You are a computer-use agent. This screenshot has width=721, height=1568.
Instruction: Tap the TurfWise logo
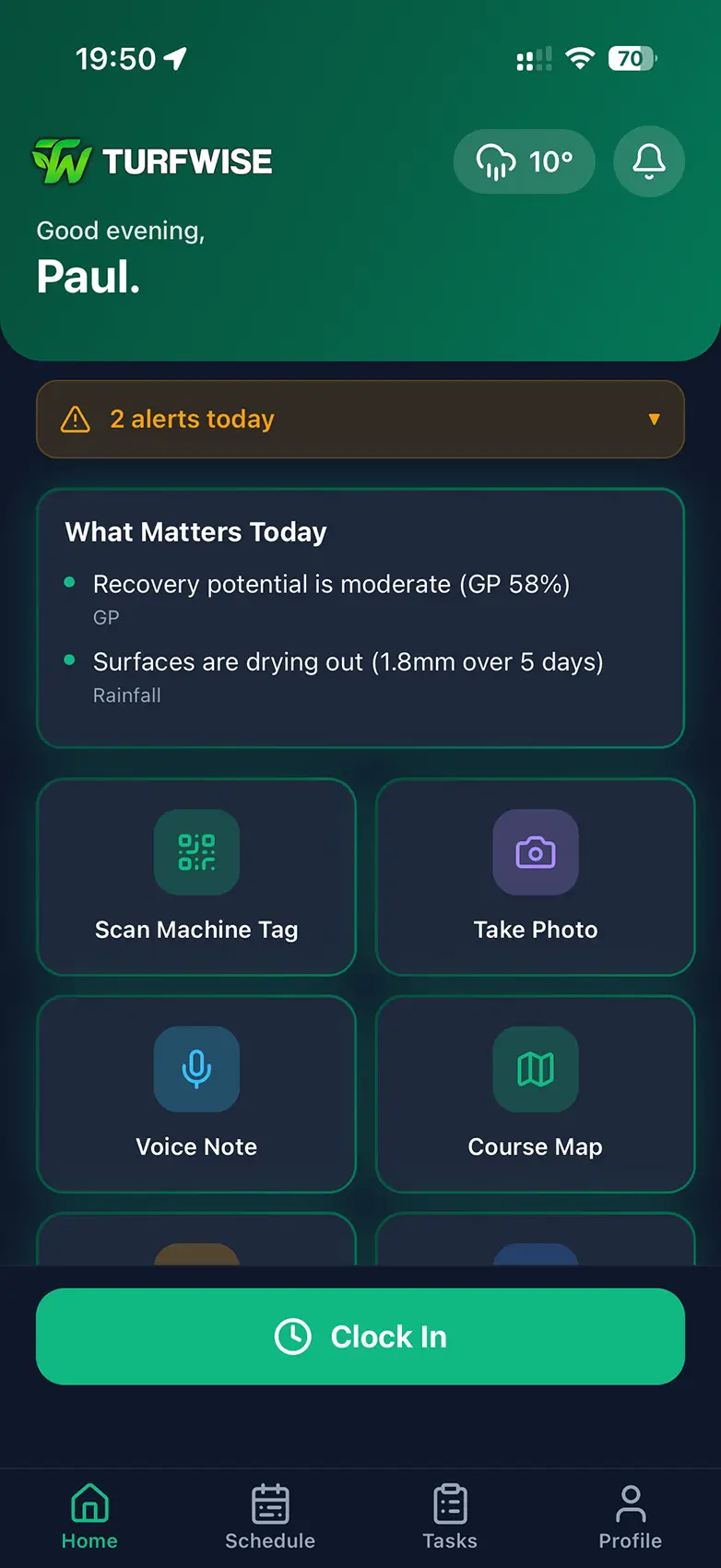pos(150,160)
